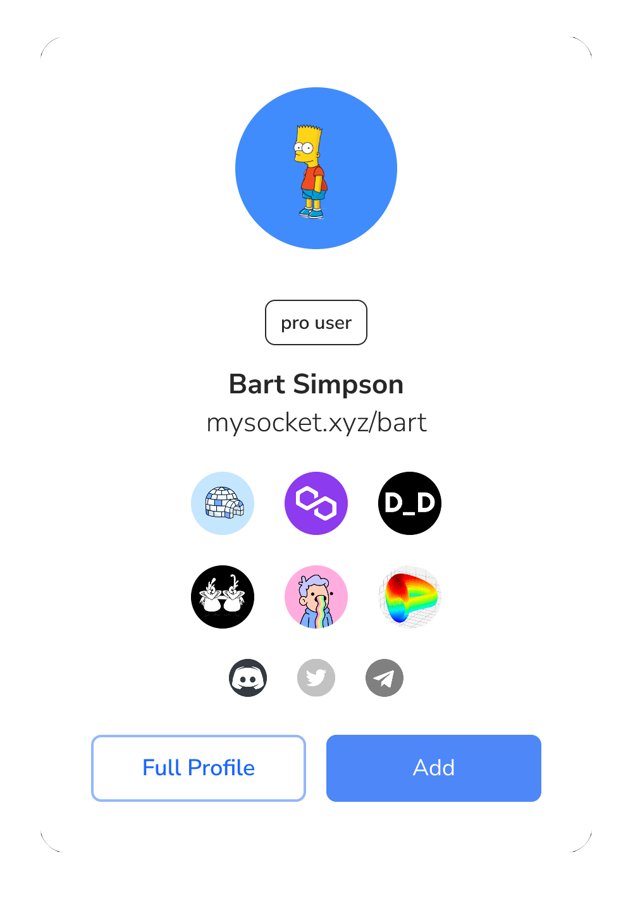Tap the mysocket.xyz/bart profile link

[316, 423]
